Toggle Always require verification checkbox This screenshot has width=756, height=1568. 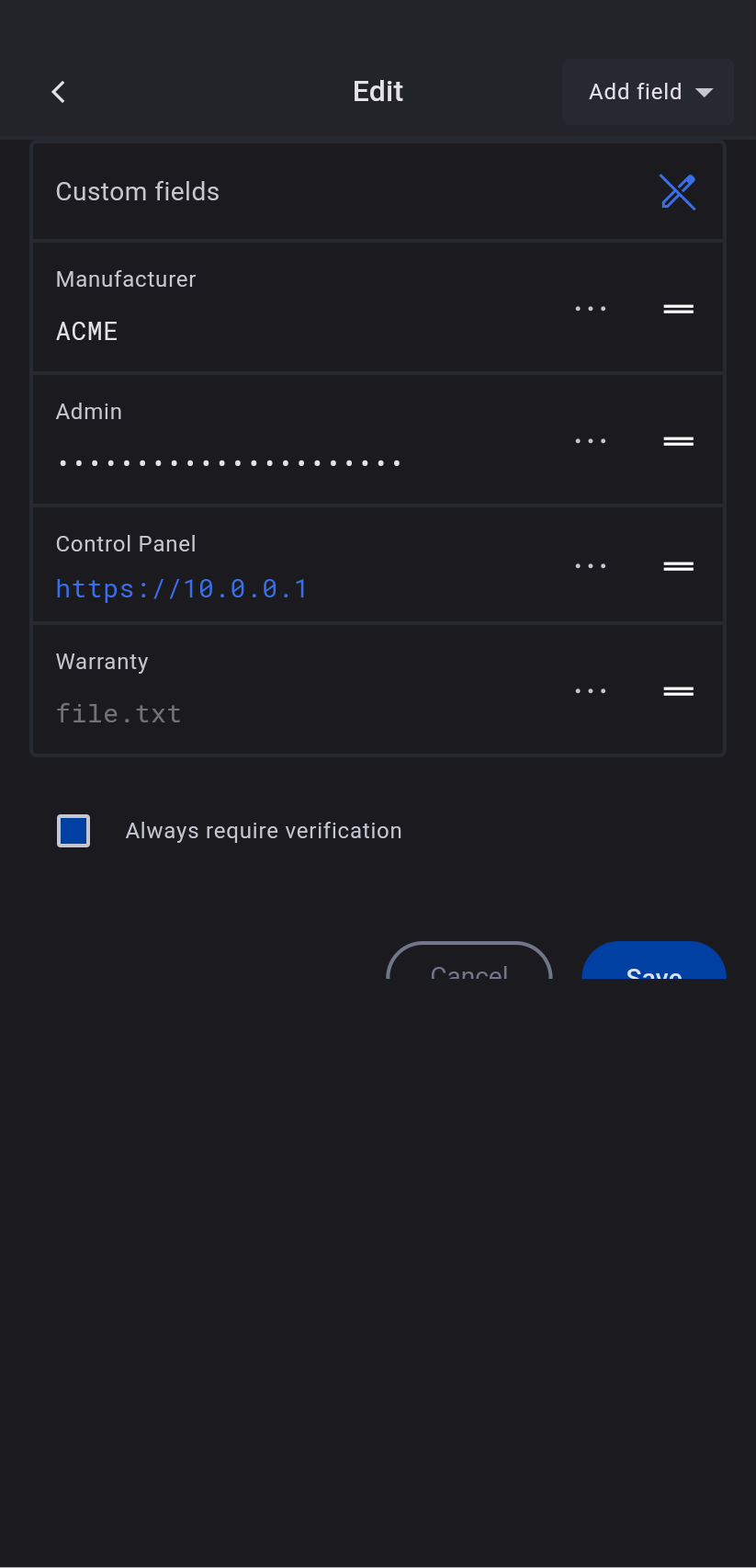(73, 831)
